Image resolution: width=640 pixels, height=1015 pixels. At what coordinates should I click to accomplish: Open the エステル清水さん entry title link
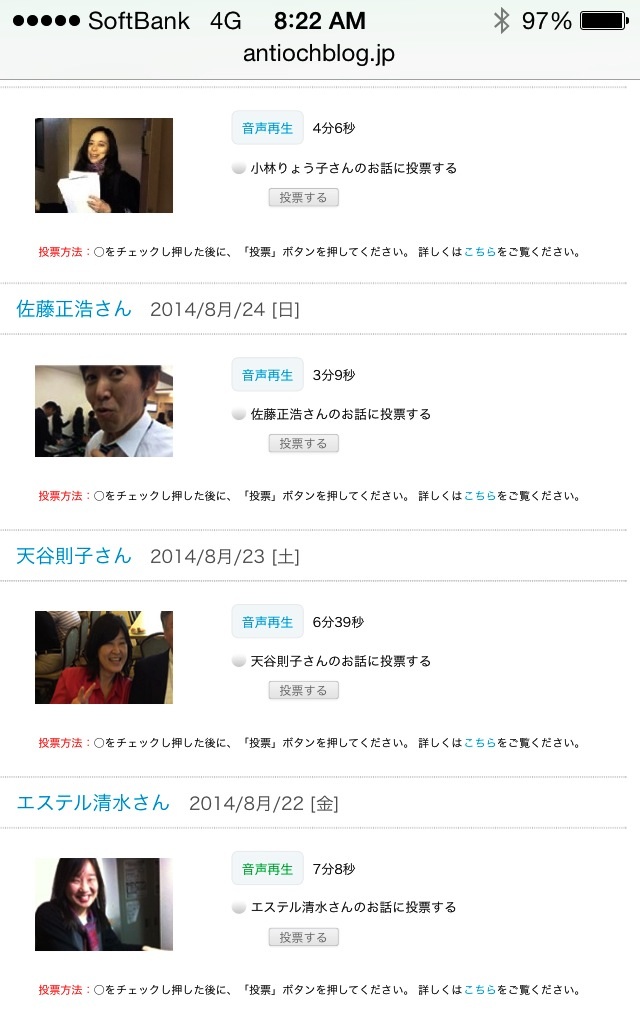pyautogui.click(x=93, y=803)
